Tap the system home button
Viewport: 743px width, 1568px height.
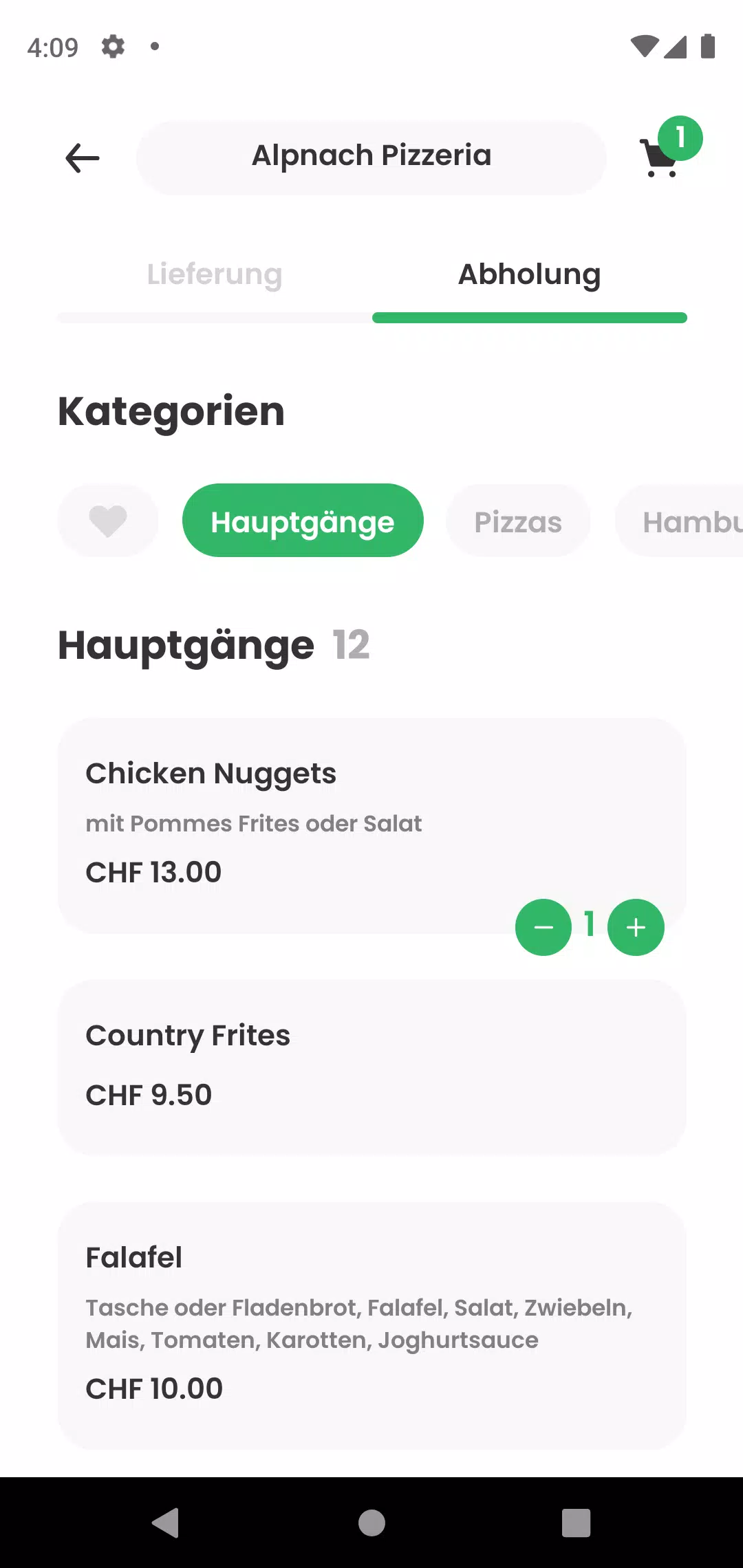click(x=371, y=1523)
